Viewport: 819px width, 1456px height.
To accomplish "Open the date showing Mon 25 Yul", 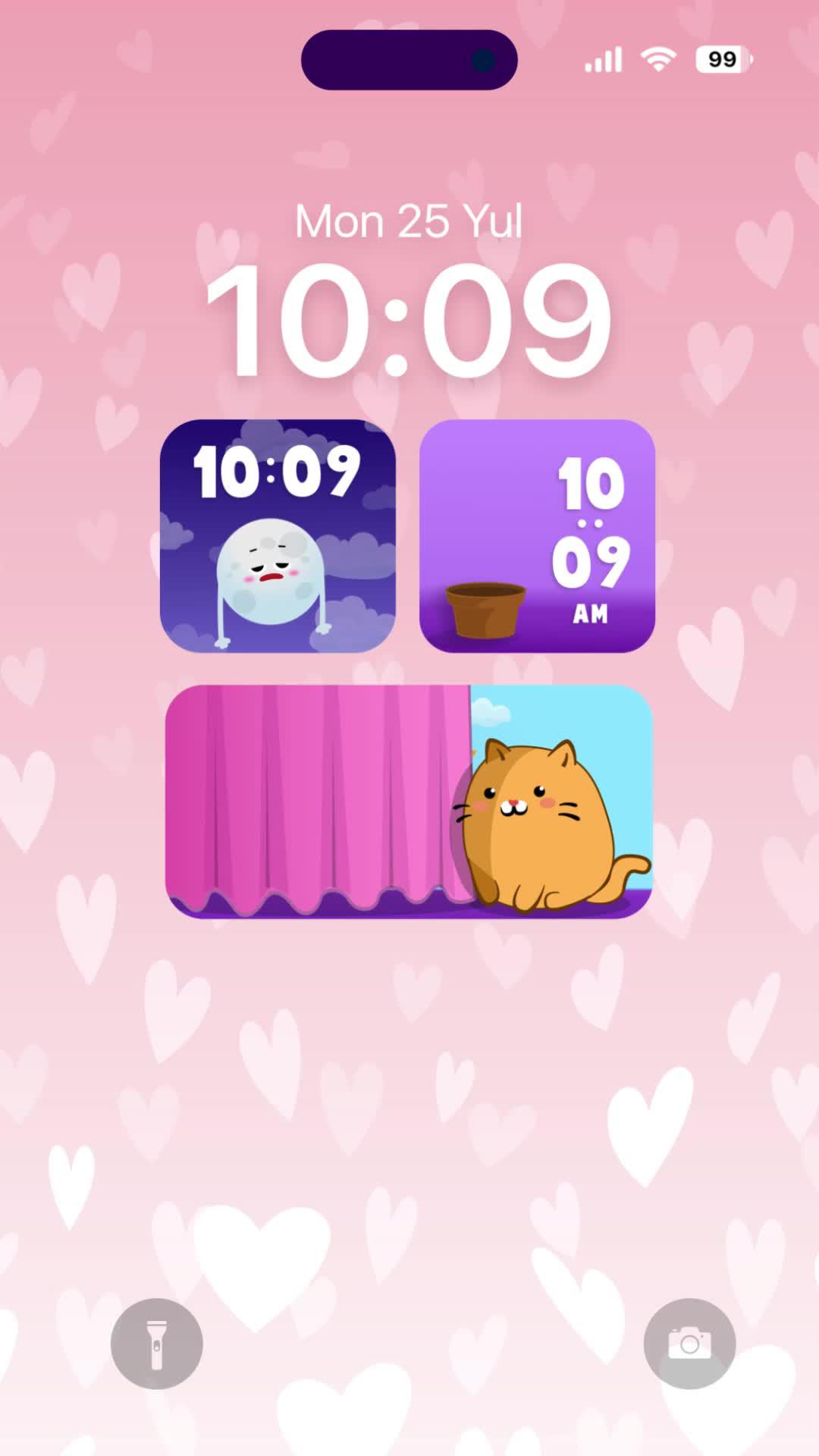I will [409, 220].
